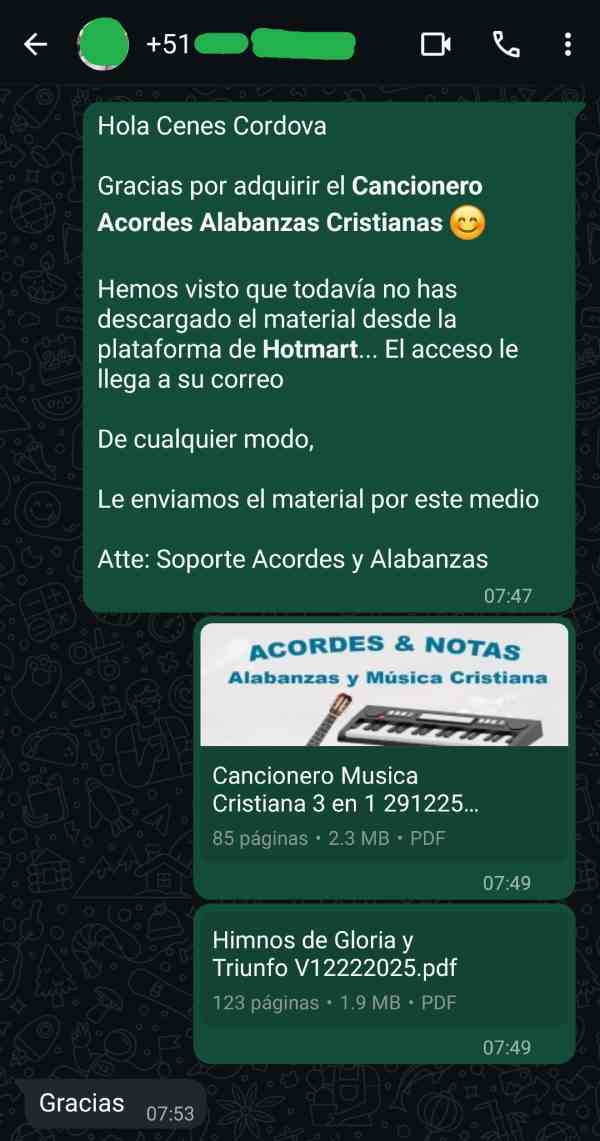600x1141 pixels.
Task: Start a video call
Action: [x=436, y=44]
